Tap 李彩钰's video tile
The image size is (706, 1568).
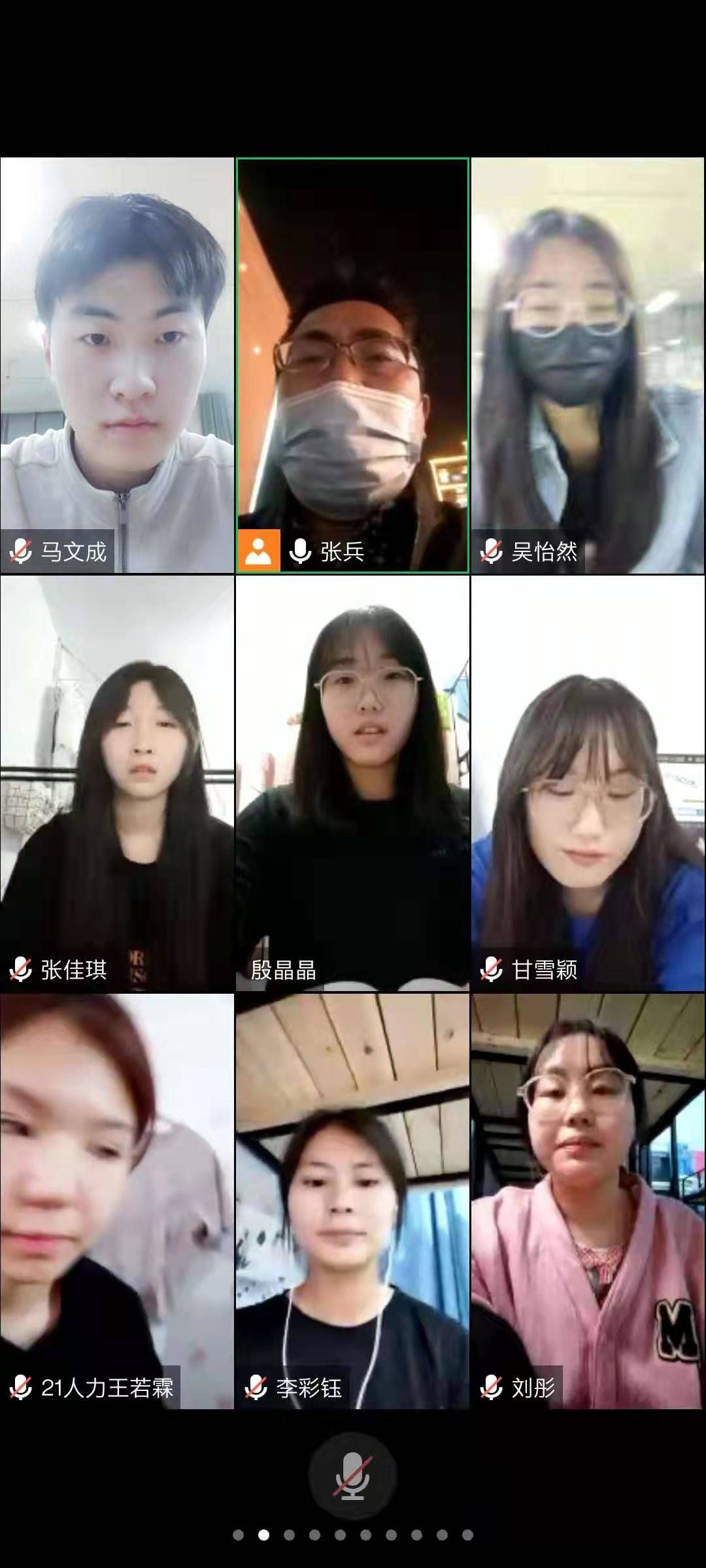(352, 1201)
